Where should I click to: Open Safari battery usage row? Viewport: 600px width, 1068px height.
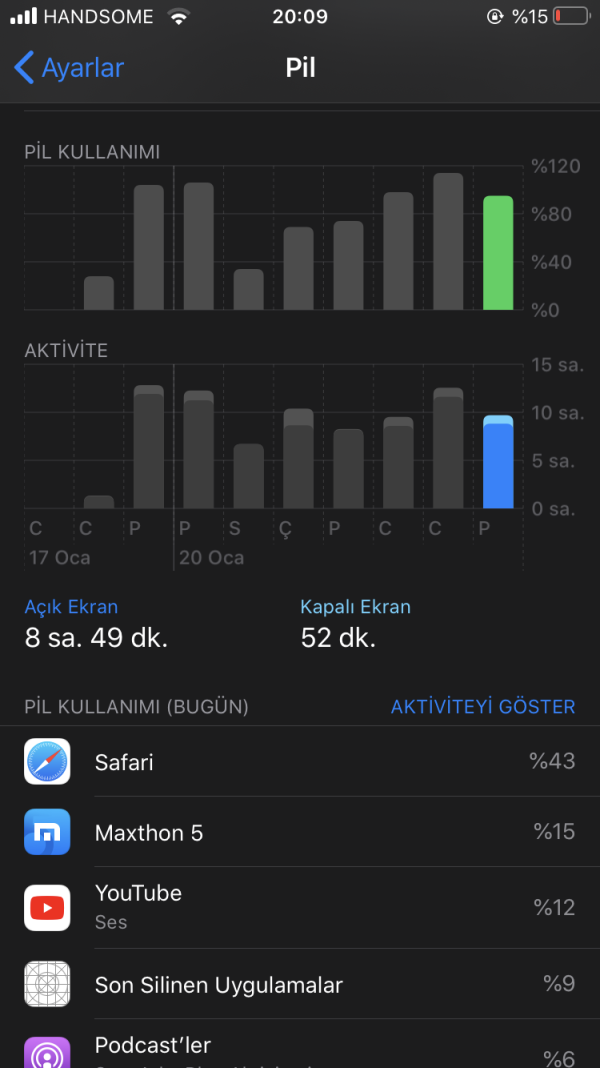pos(300,762)
